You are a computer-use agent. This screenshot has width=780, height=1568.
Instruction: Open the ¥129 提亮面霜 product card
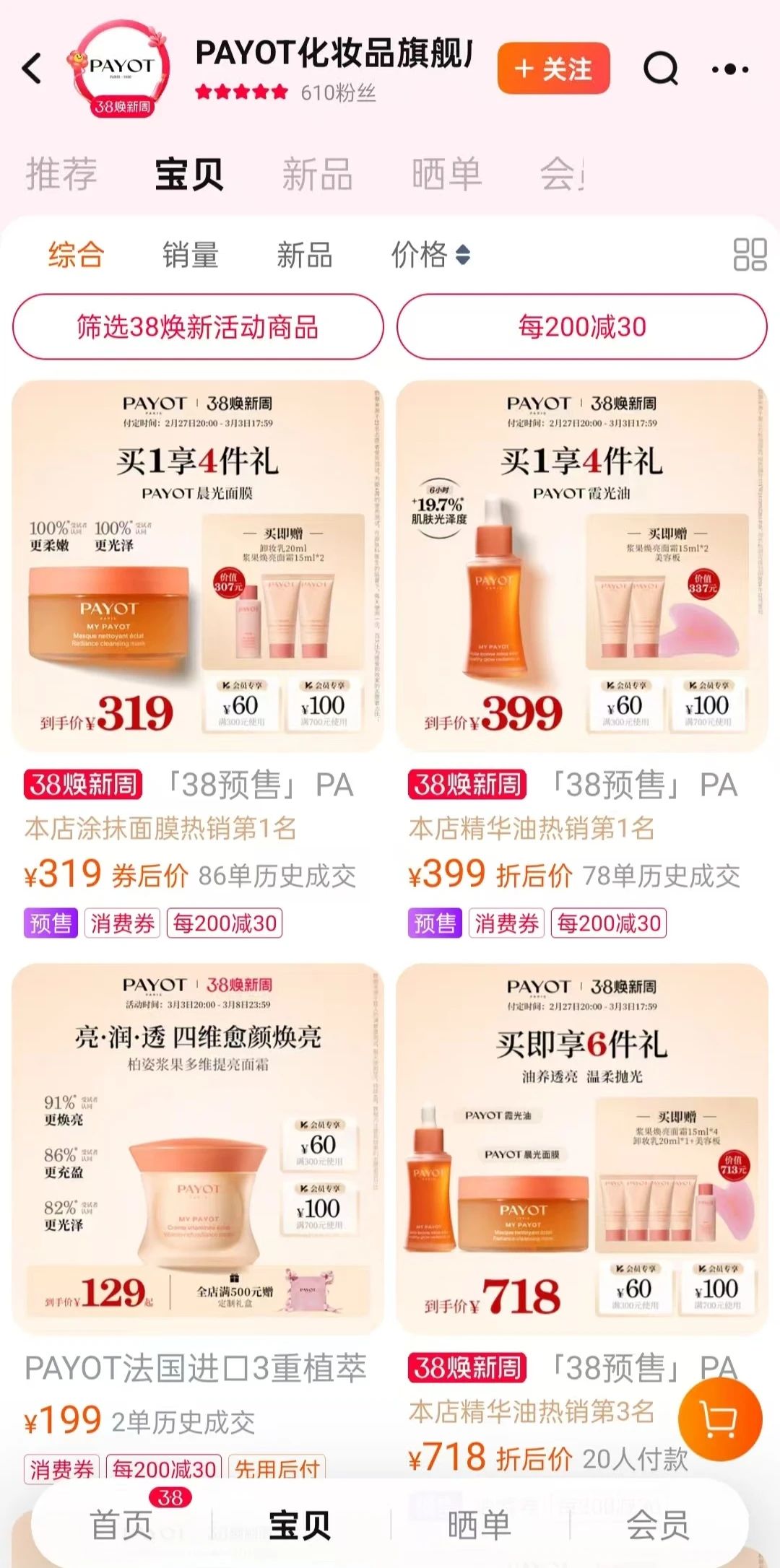coord(198,1148)
